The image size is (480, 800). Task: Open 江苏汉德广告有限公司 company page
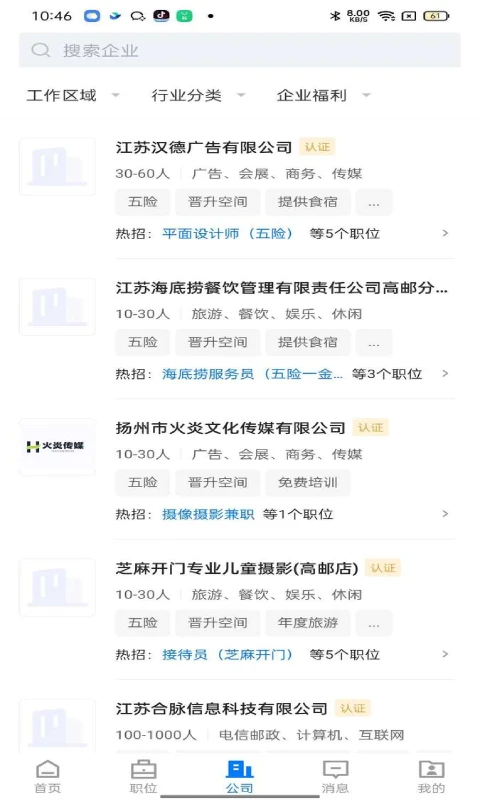tap(204, 147)
